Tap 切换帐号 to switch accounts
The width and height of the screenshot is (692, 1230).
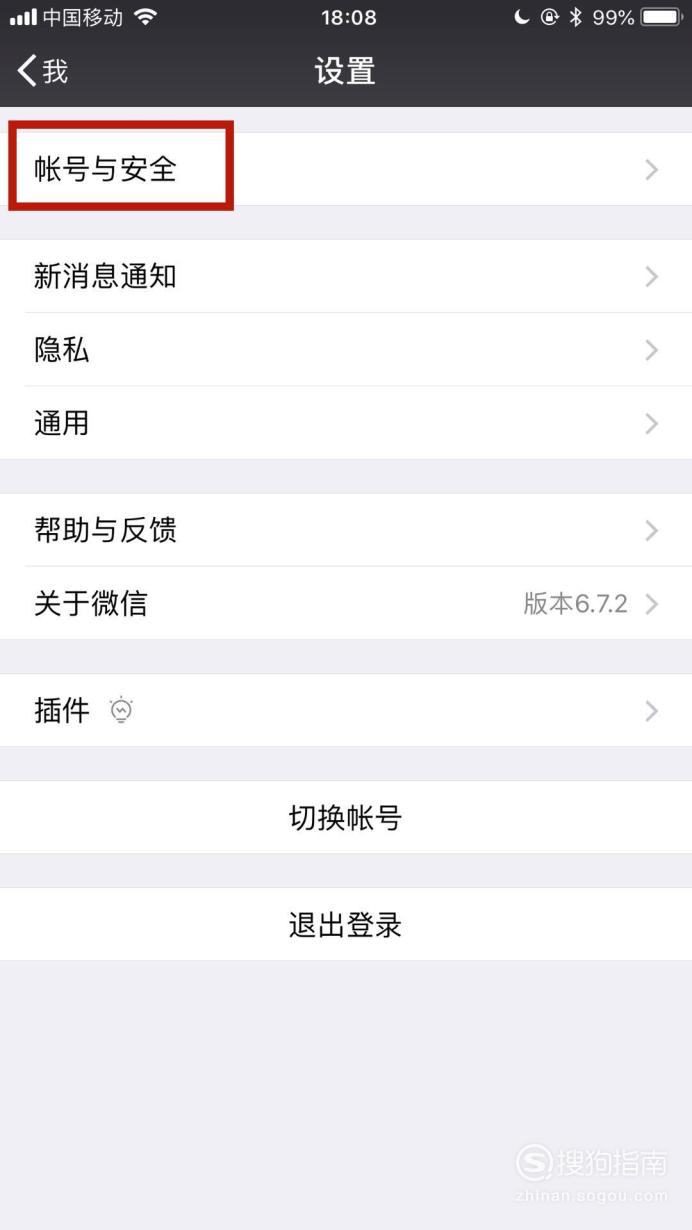pos(346,818)
